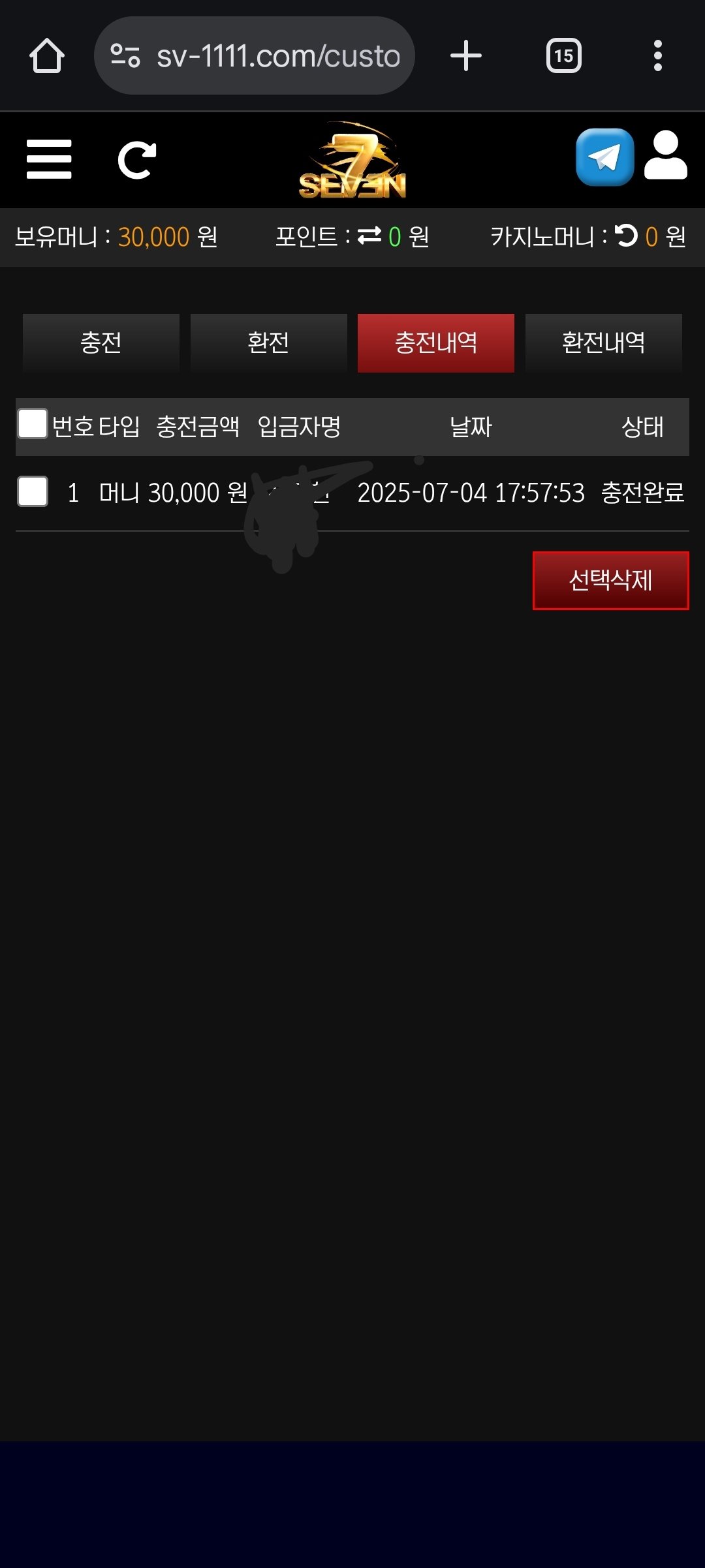
Task: Refresh the 카지노머니 balance
Action: [x=626, y=236]
